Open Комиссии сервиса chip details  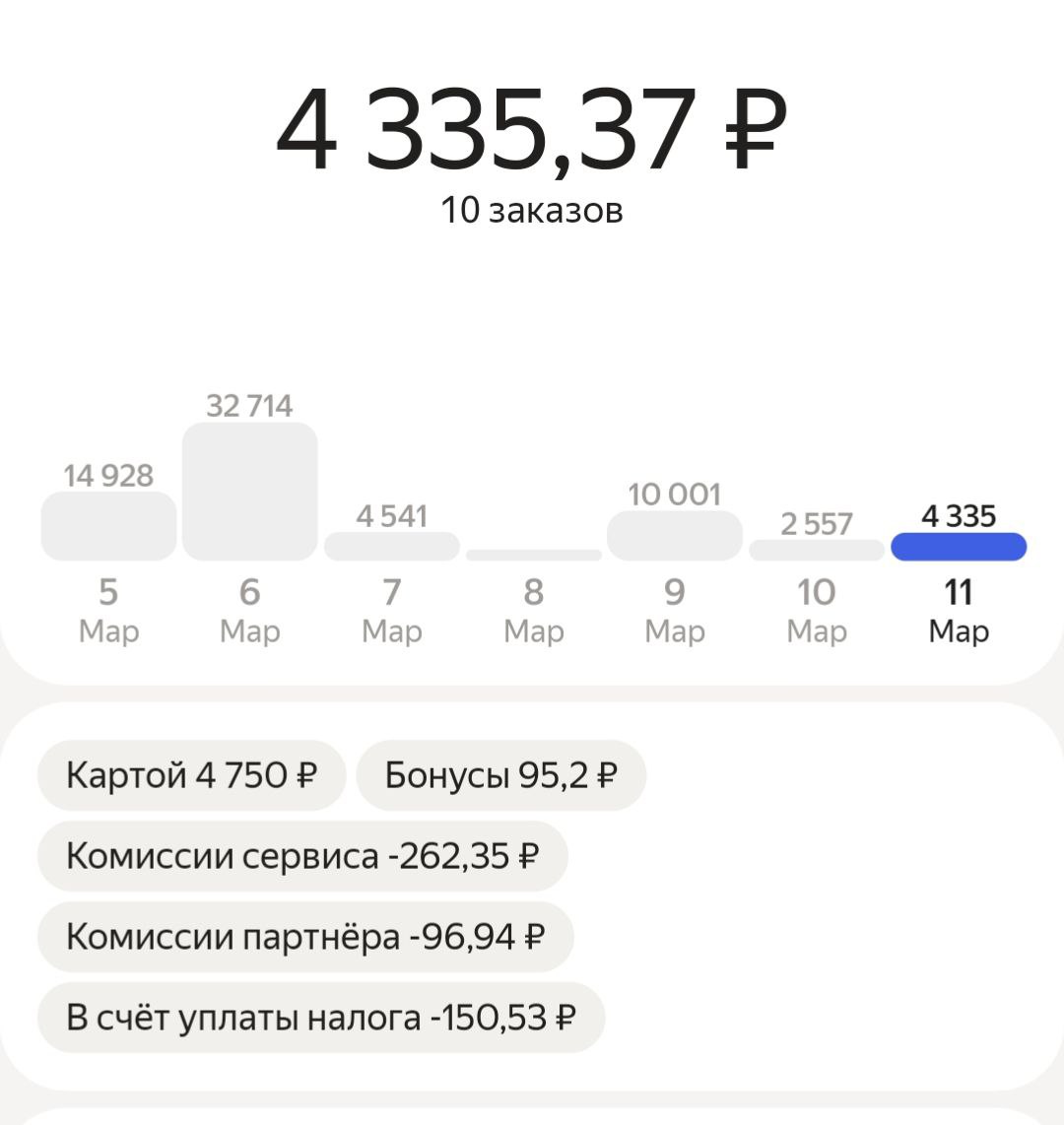coord(302,856)
